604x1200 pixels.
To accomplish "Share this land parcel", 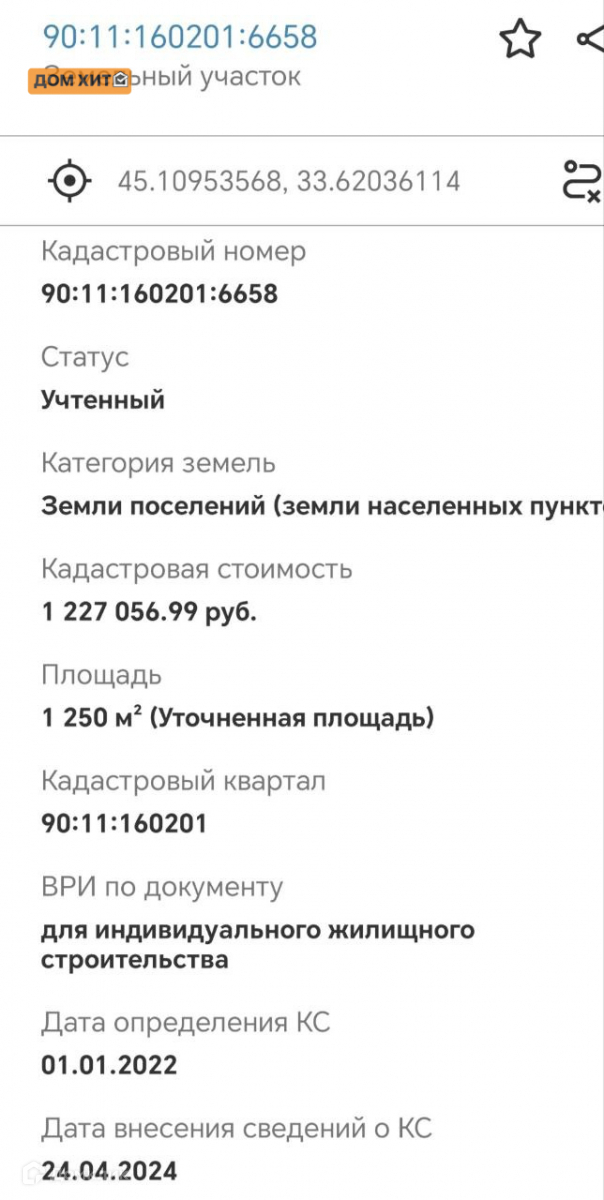I will 590,39.
